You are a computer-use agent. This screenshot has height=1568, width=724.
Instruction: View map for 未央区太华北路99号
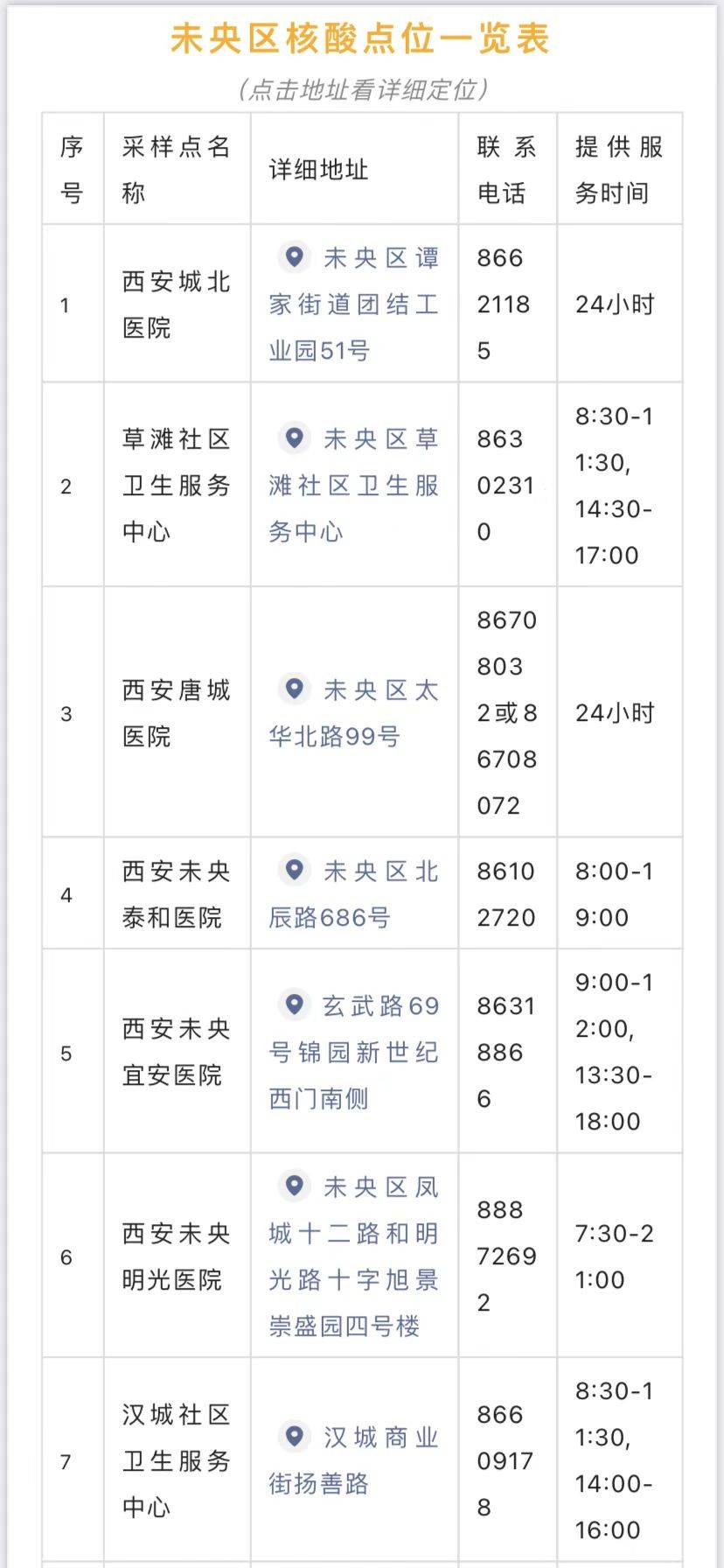click(x=354, y=712)
